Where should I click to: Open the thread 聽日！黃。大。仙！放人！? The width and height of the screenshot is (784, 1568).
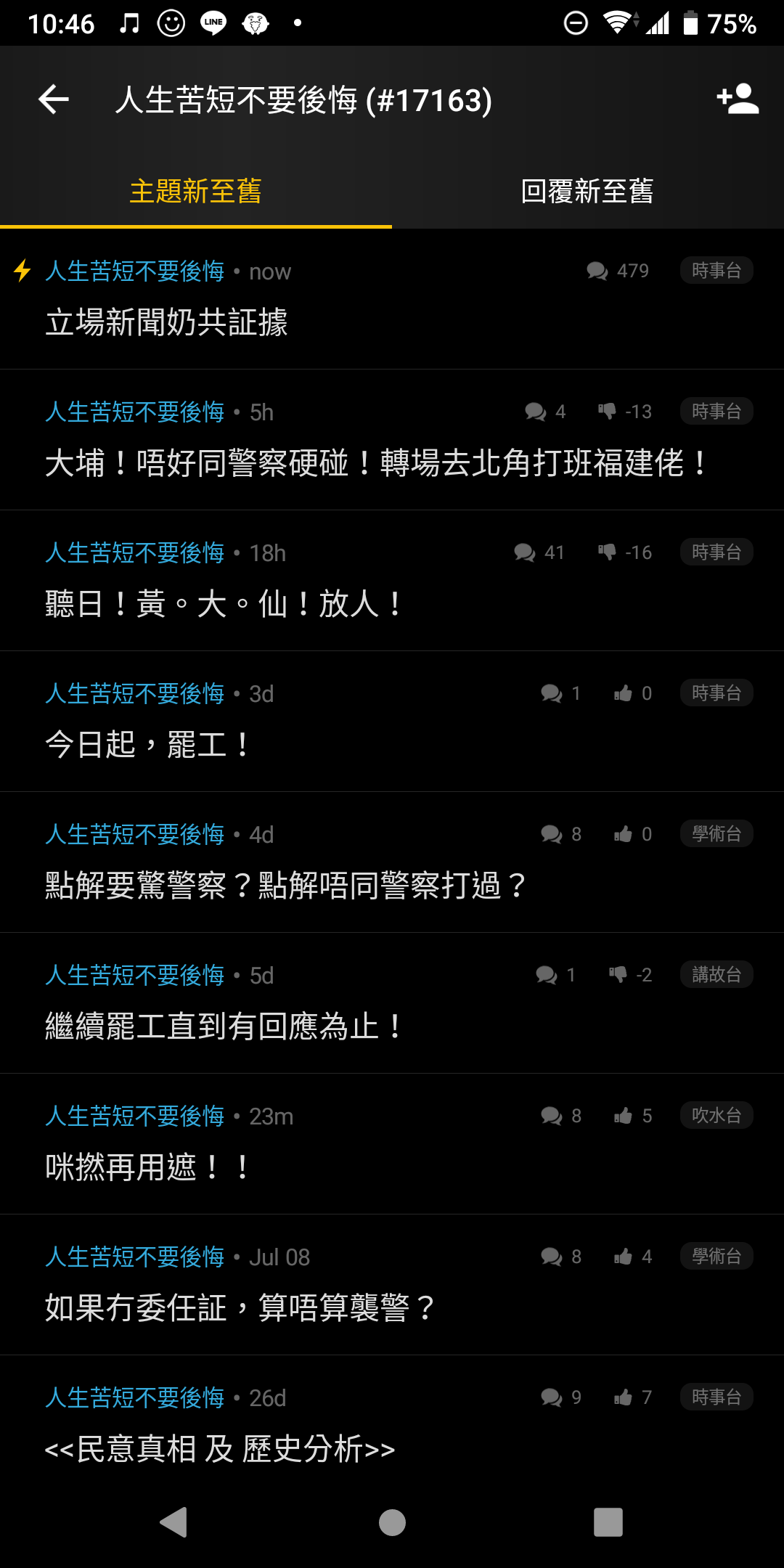[392, 581]
